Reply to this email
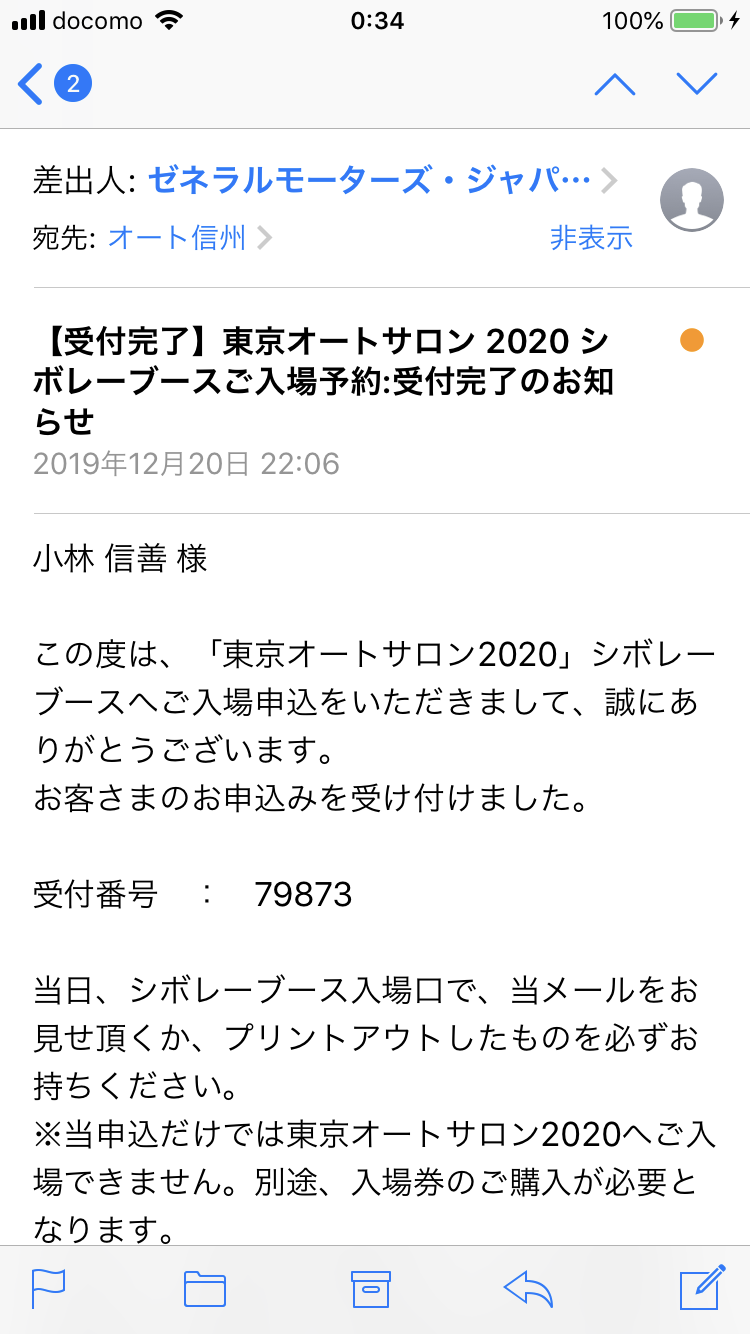 (x=529, y=1288)
